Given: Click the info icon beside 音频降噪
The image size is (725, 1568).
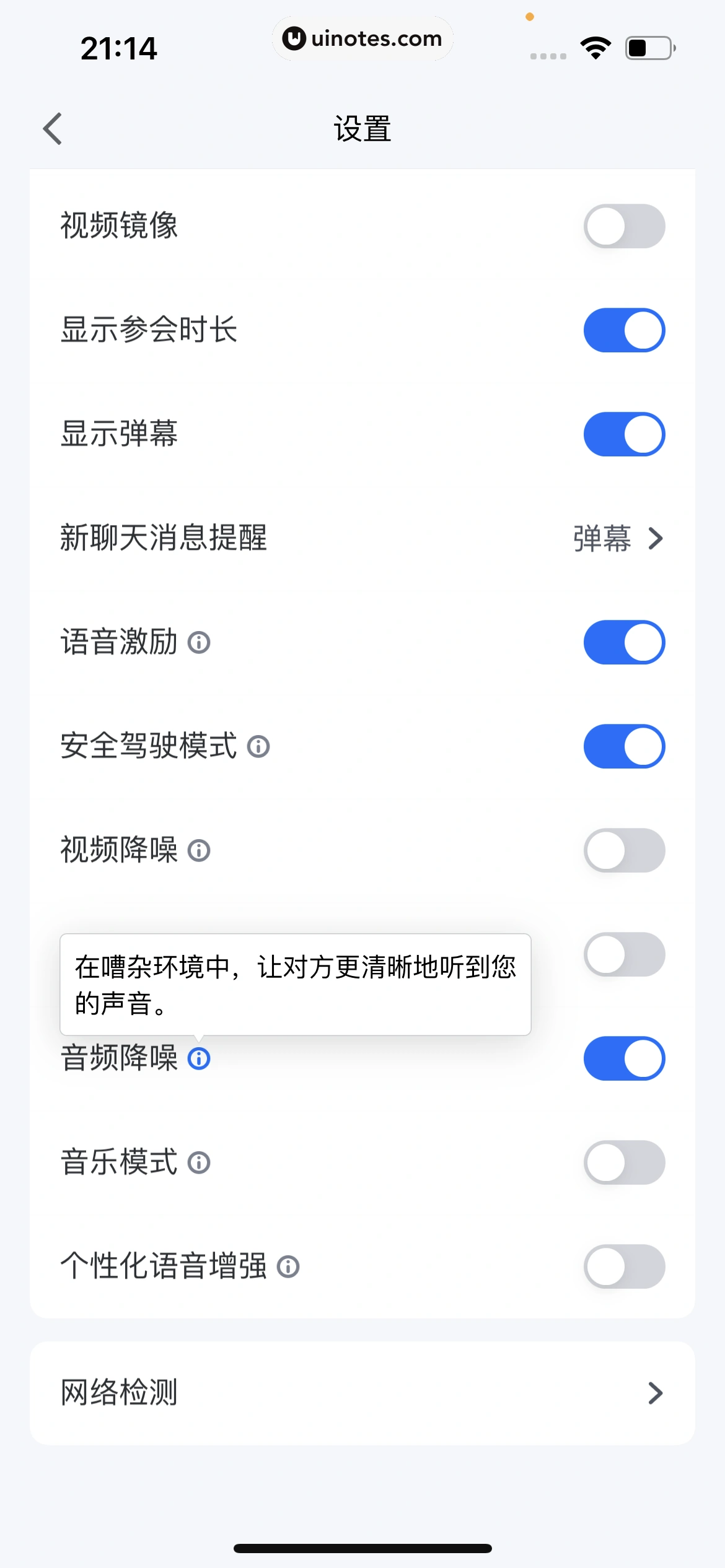Looking at the screenshot, I should [198, 1059].
